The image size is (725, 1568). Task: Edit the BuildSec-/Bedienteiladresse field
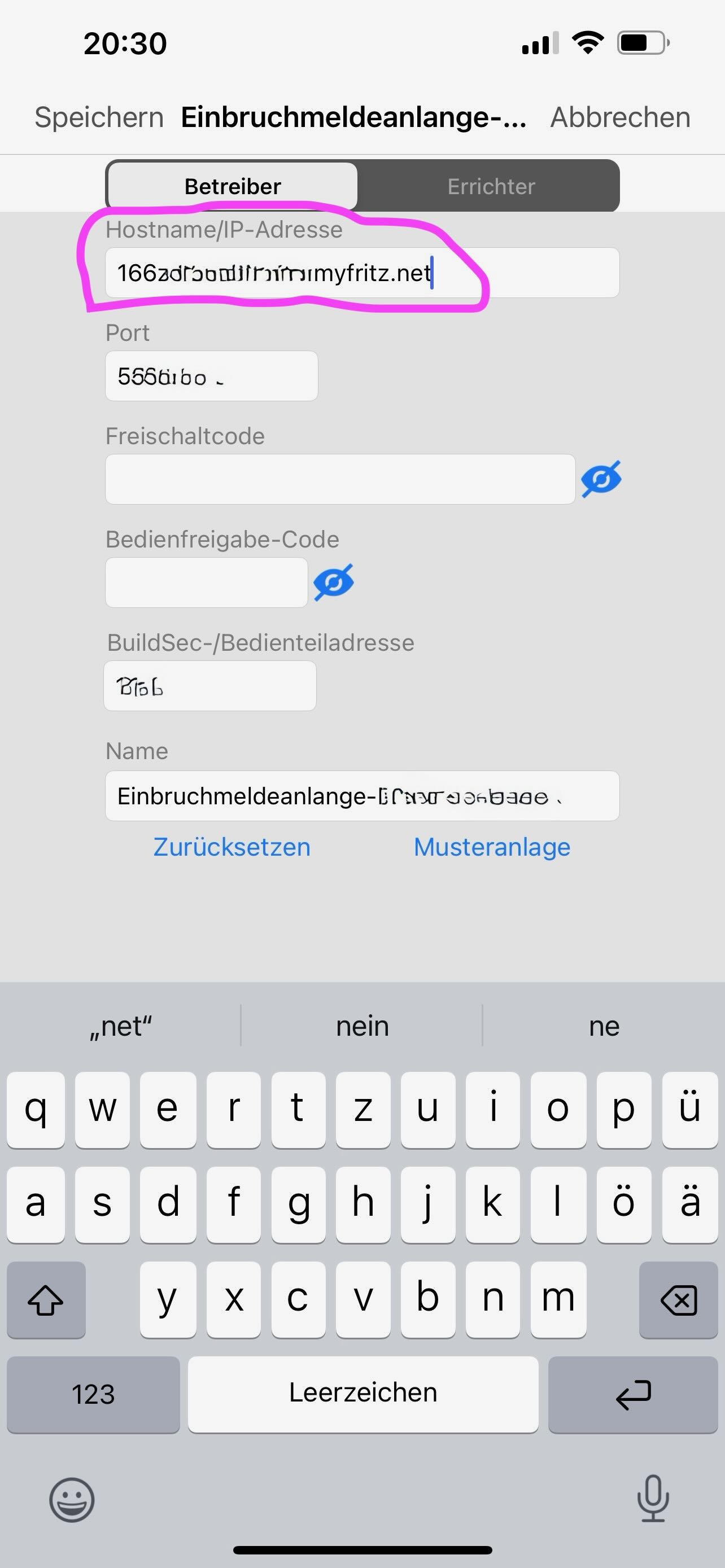pyautogui.click(x=209, y=686)
